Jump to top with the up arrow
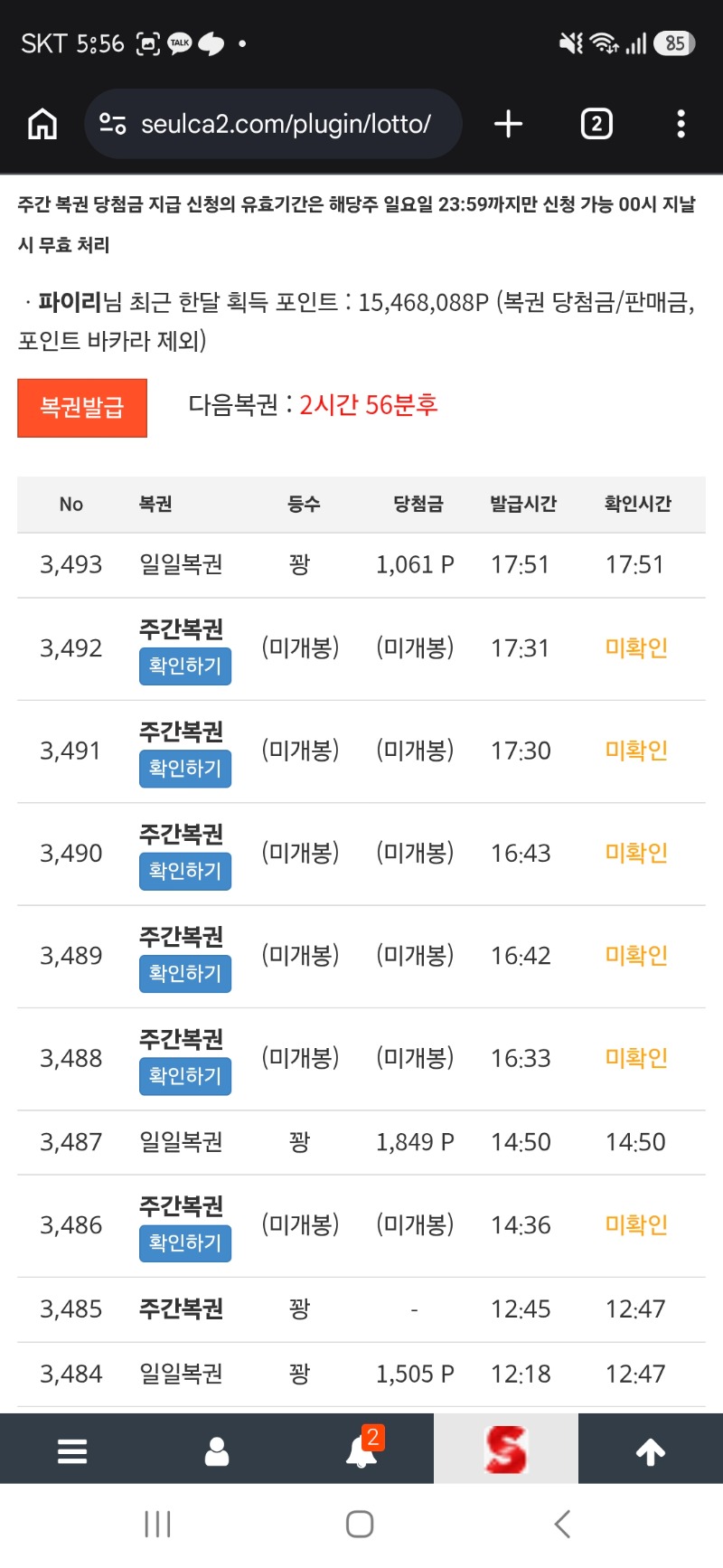723x1568 pixels. (651, 1451)
